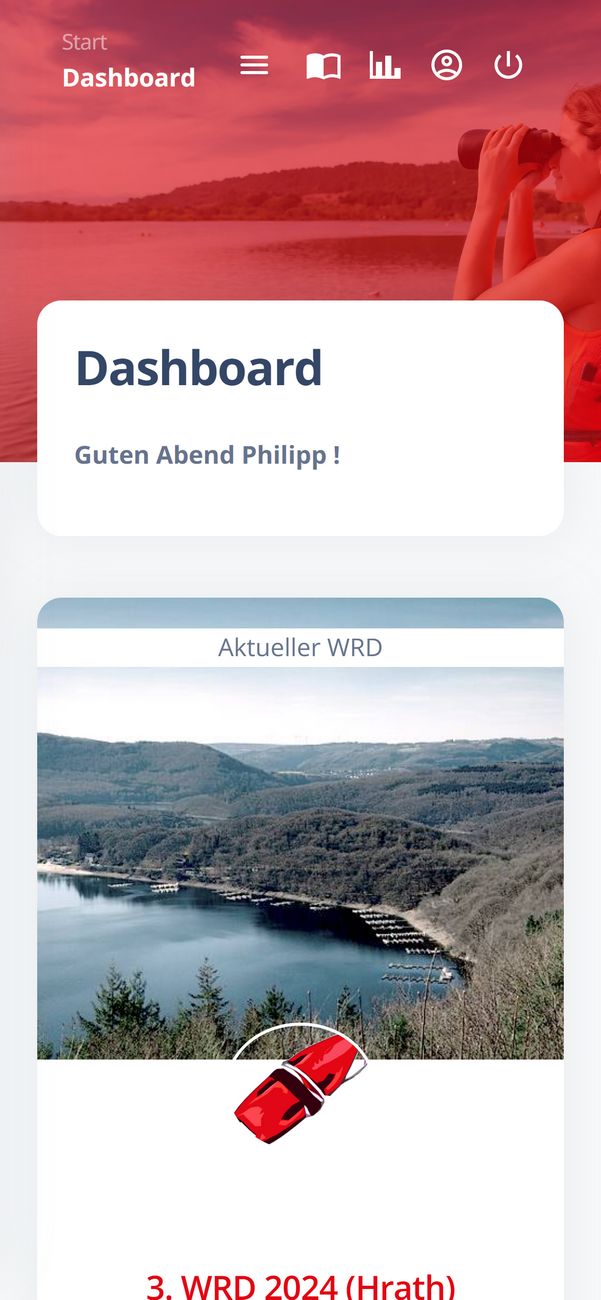This screenshot has width=601, height=1300.
Task: Tap the power logout icon
Action: coord(508,66)
